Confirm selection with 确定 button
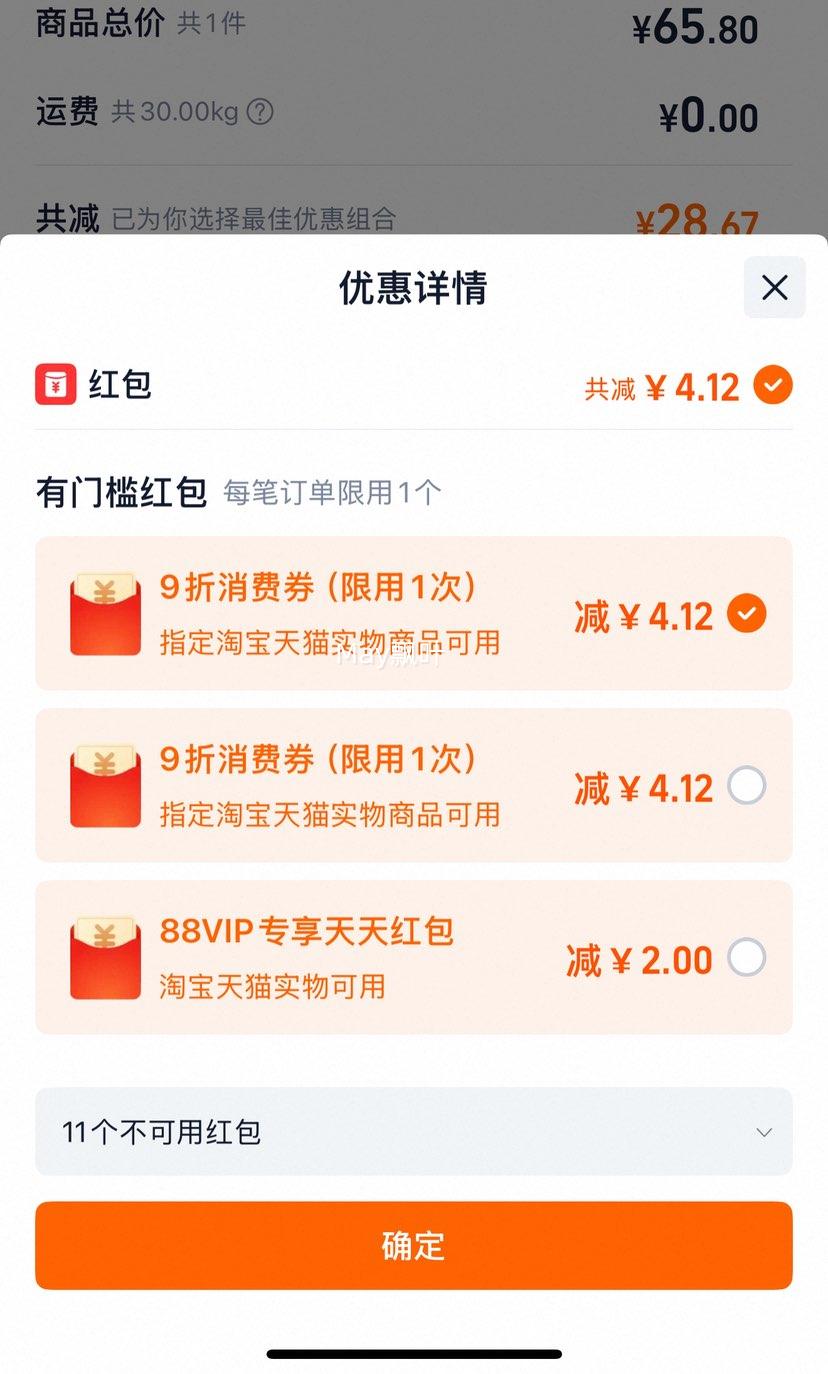 [414, 1246]
